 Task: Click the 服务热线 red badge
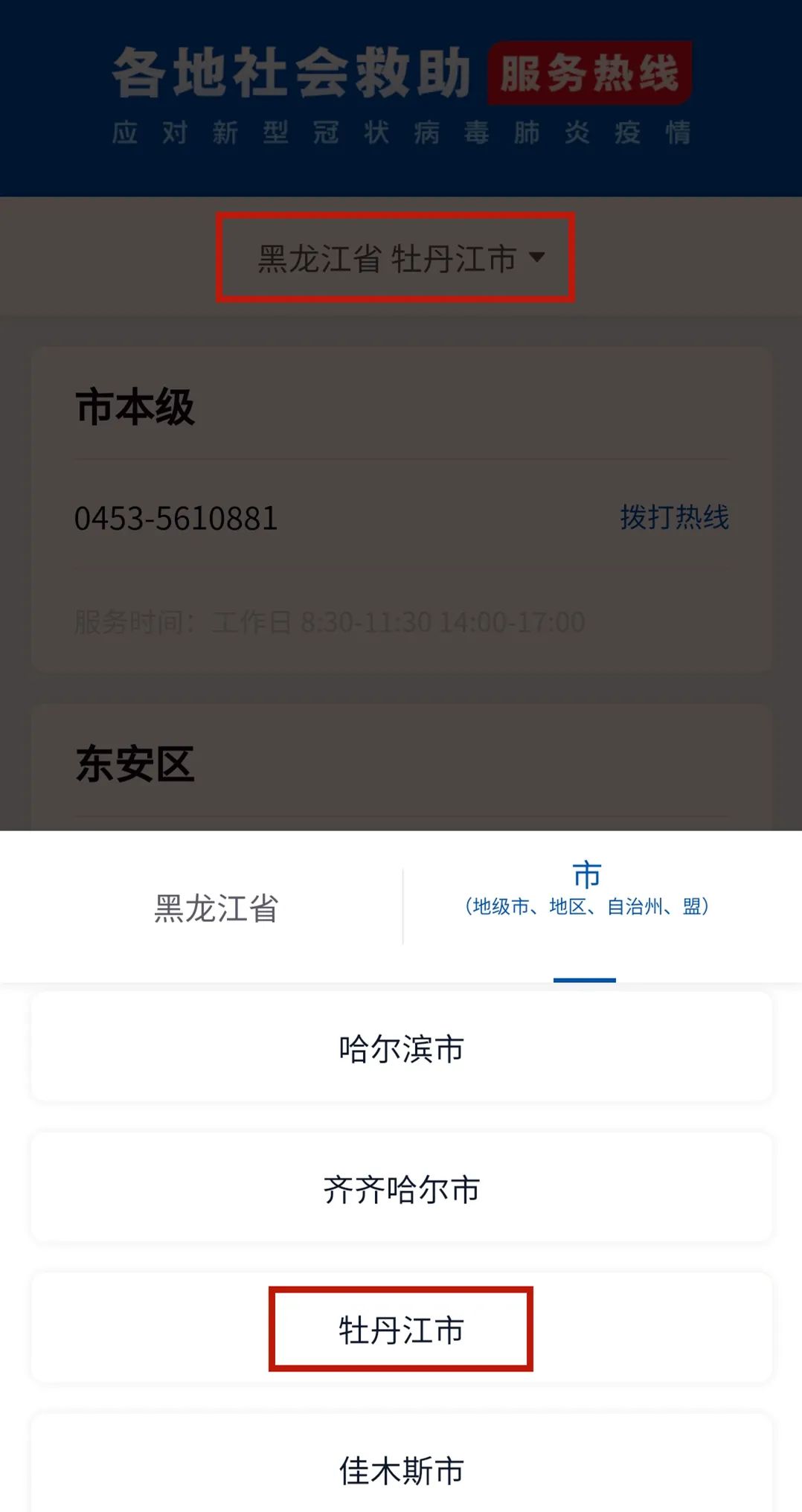(587, 71)
